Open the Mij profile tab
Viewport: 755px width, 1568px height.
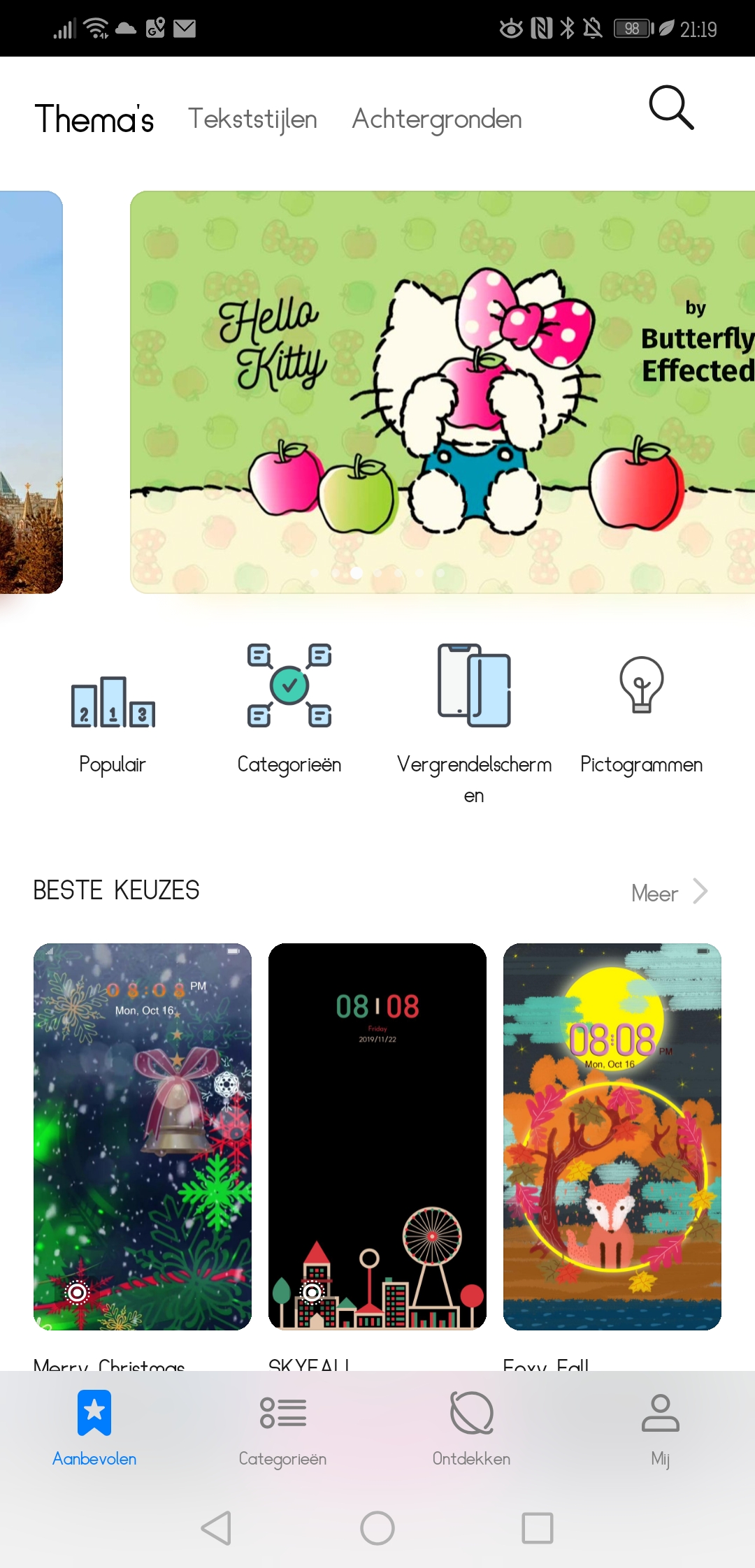tap(660, 1428)
